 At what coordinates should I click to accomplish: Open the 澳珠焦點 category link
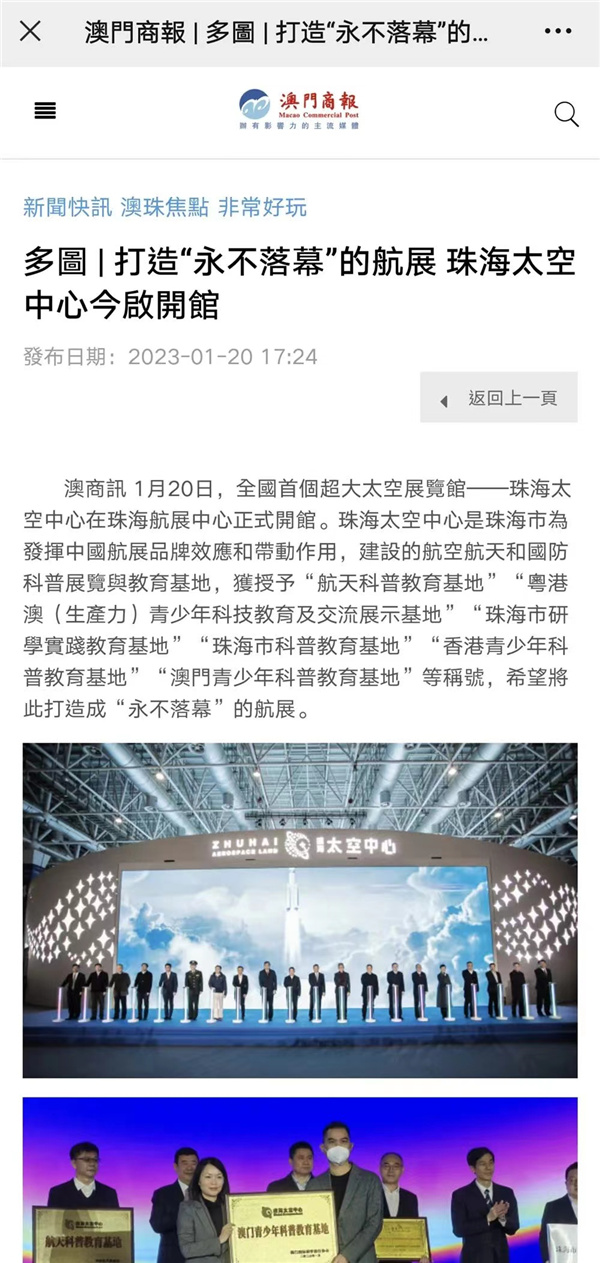(164, 208)
